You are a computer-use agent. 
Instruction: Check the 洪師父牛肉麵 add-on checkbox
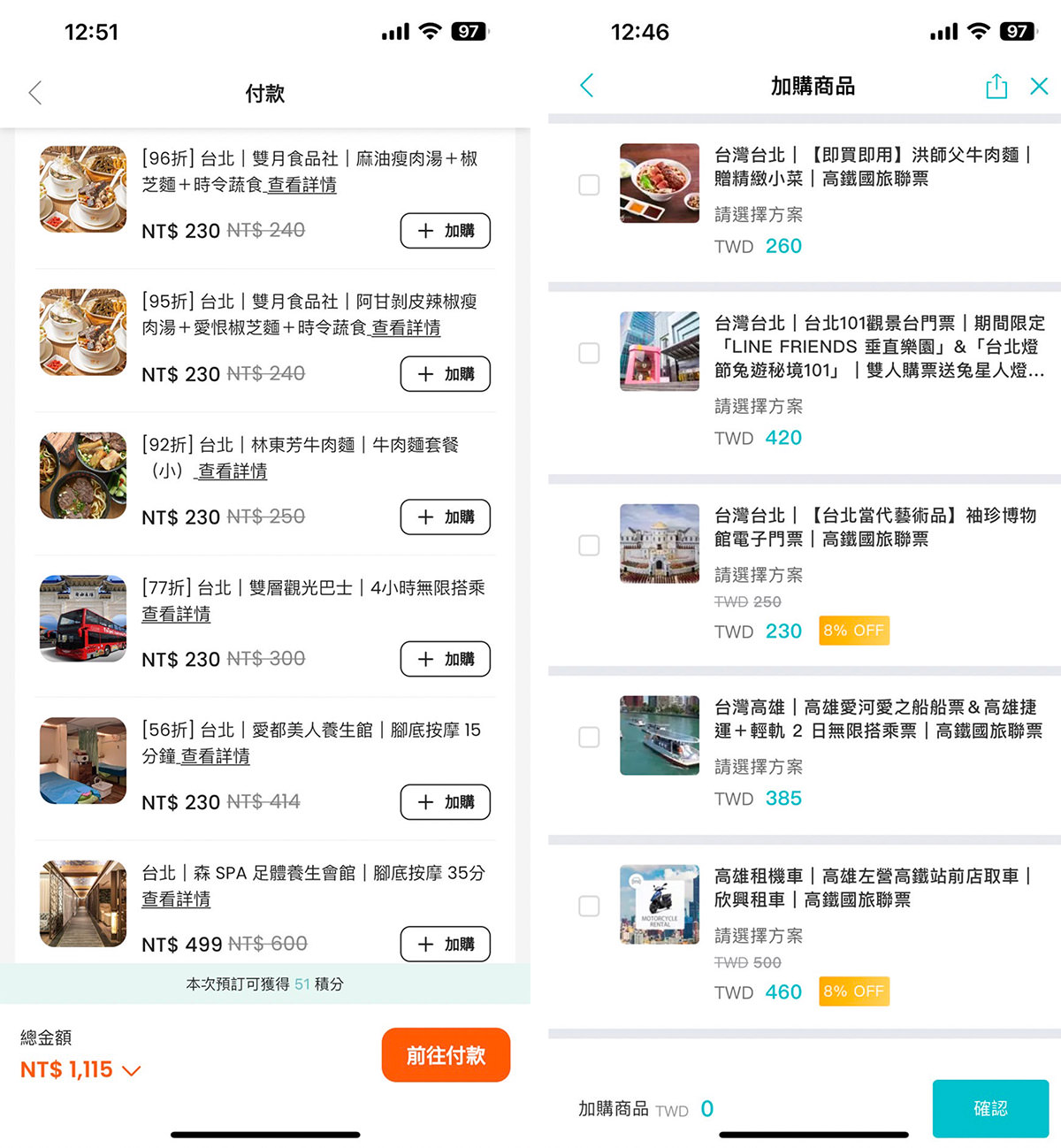click(x=588, y=184)
